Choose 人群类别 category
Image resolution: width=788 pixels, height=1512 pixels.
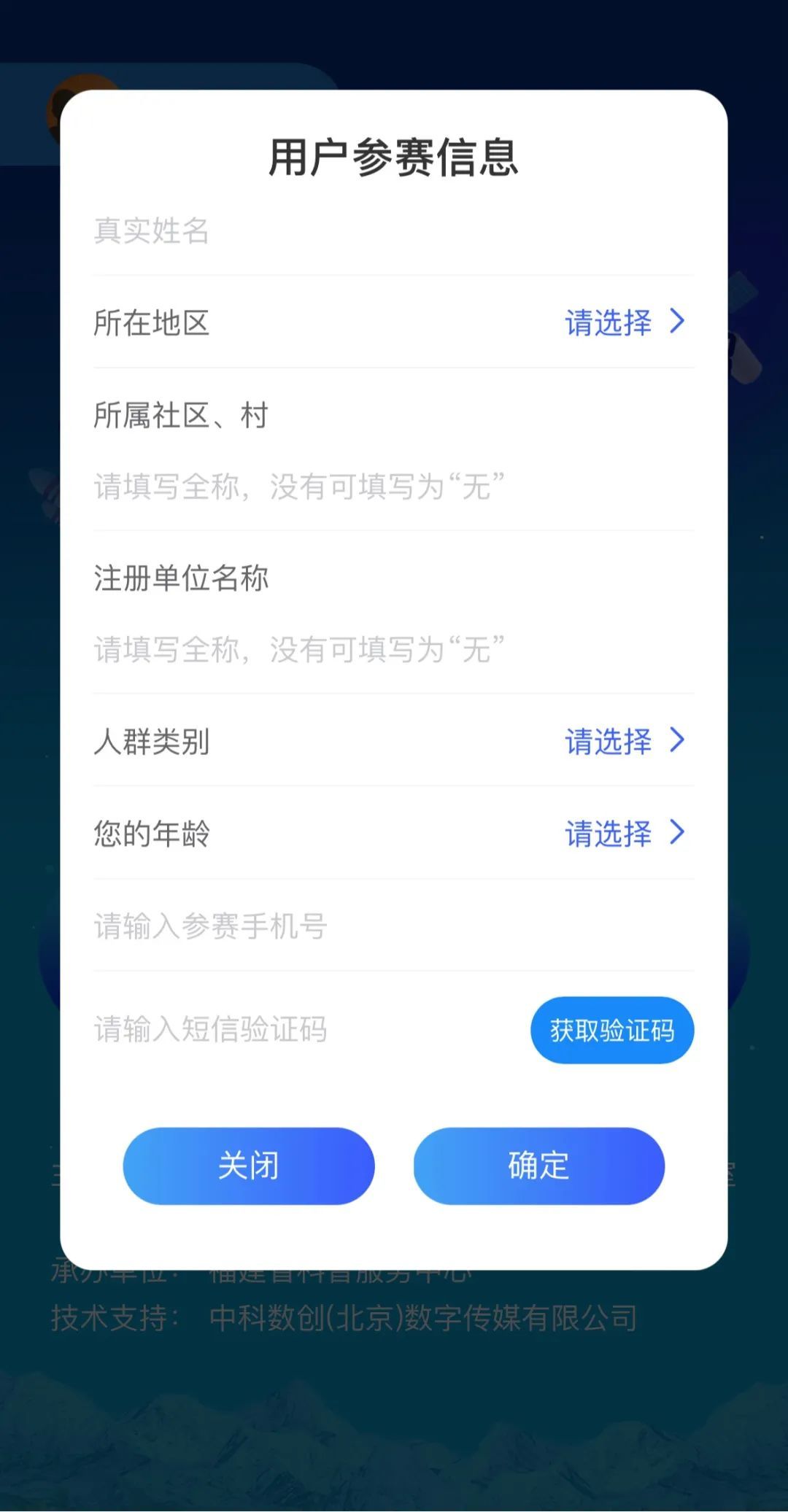(393, 741)
